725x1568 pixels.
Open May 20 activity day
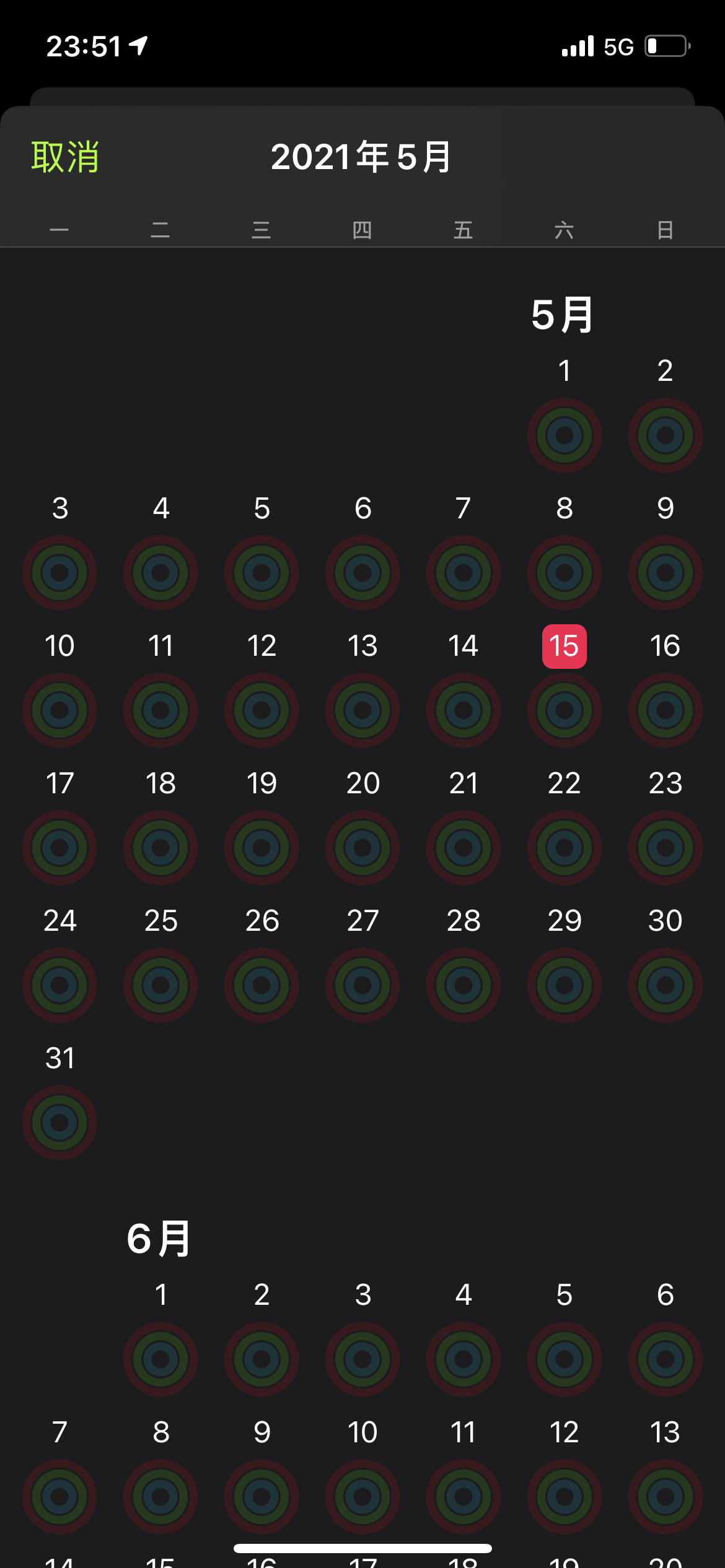[362, 847]
